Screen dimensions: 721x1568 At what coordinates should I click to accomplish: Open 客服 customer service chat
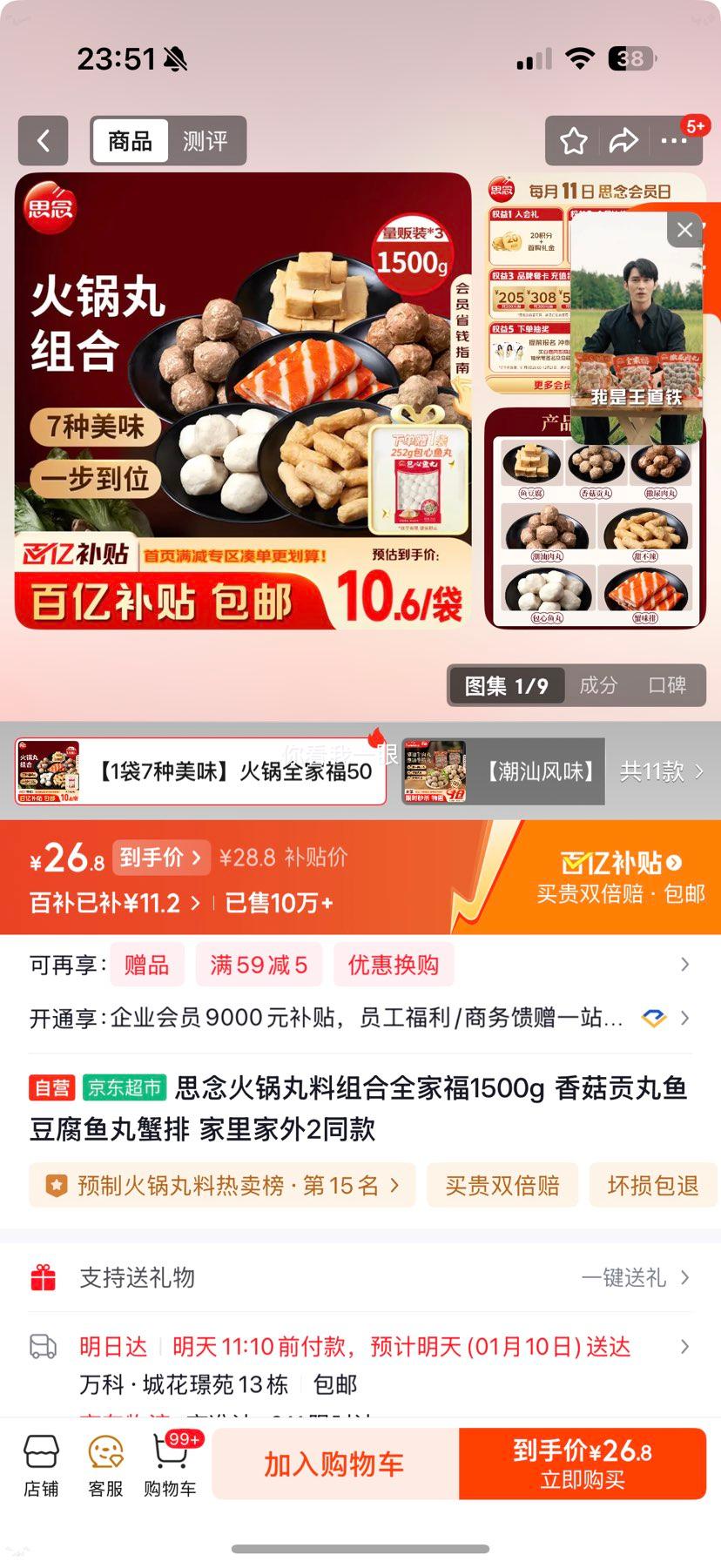click(x=106, y=1464)
